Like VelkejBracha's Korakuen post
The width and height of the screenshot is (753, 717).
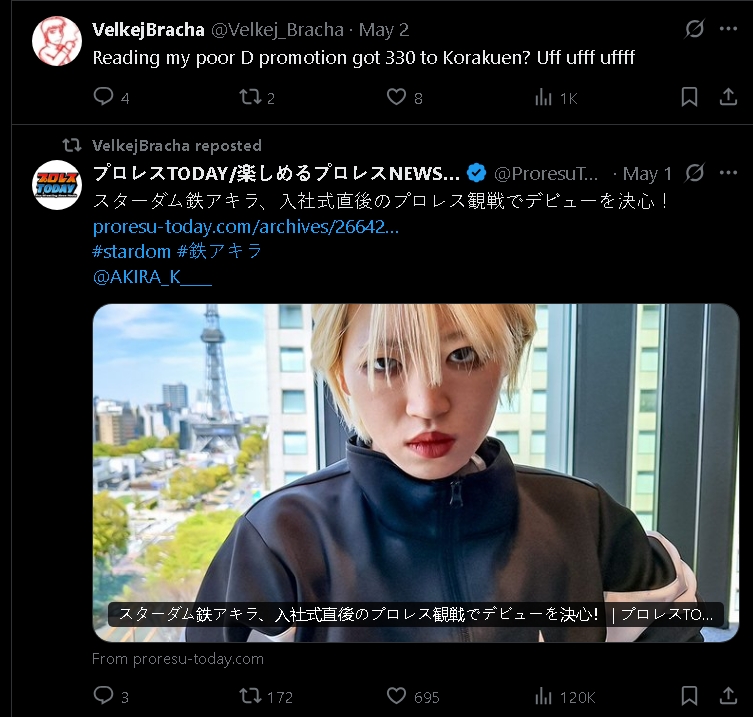397,97
